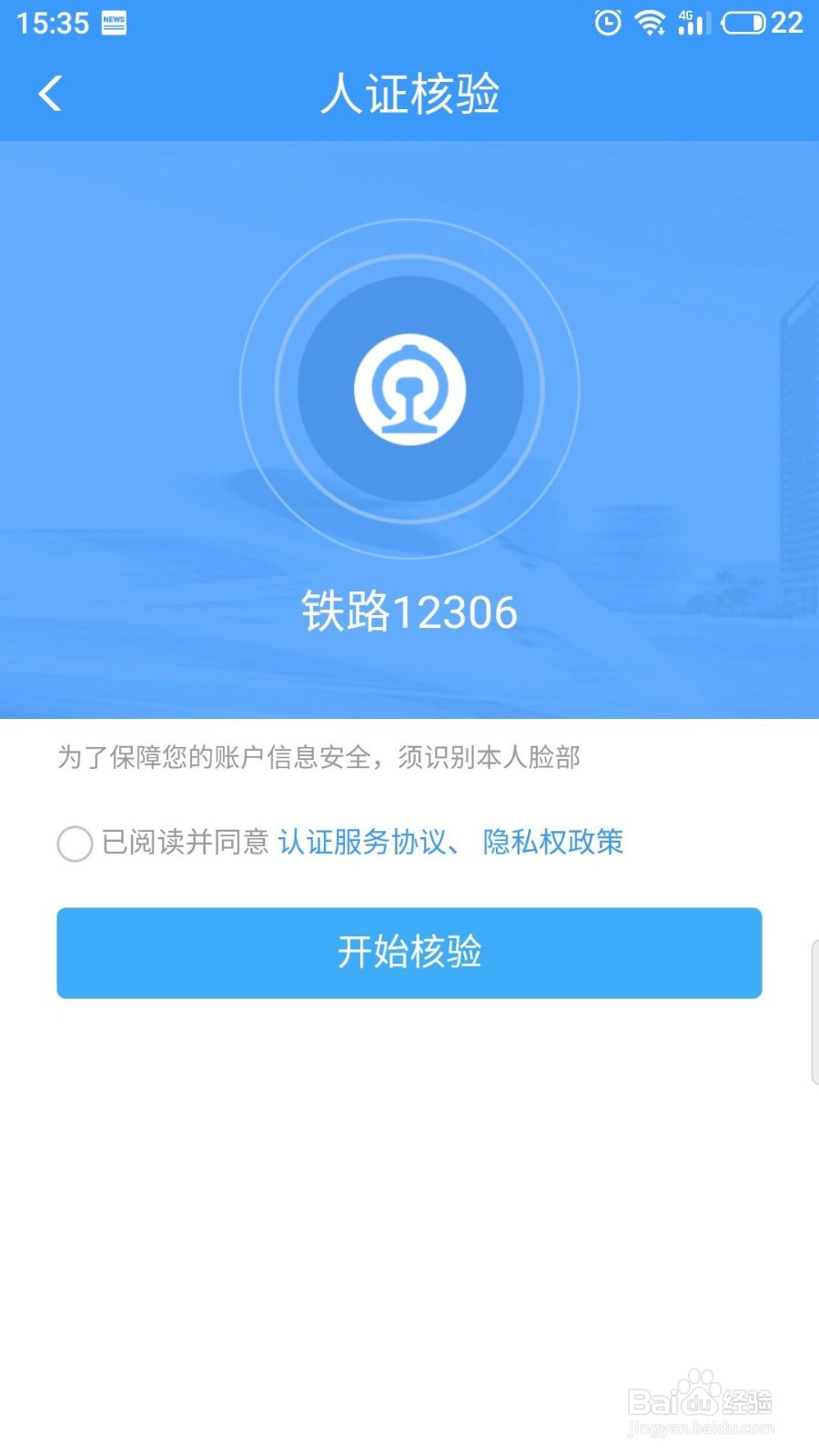The width and height of the screenshot is (819, 1456).
Task: Click the battery indicator showing 22
Action: (x=746, y=23)
